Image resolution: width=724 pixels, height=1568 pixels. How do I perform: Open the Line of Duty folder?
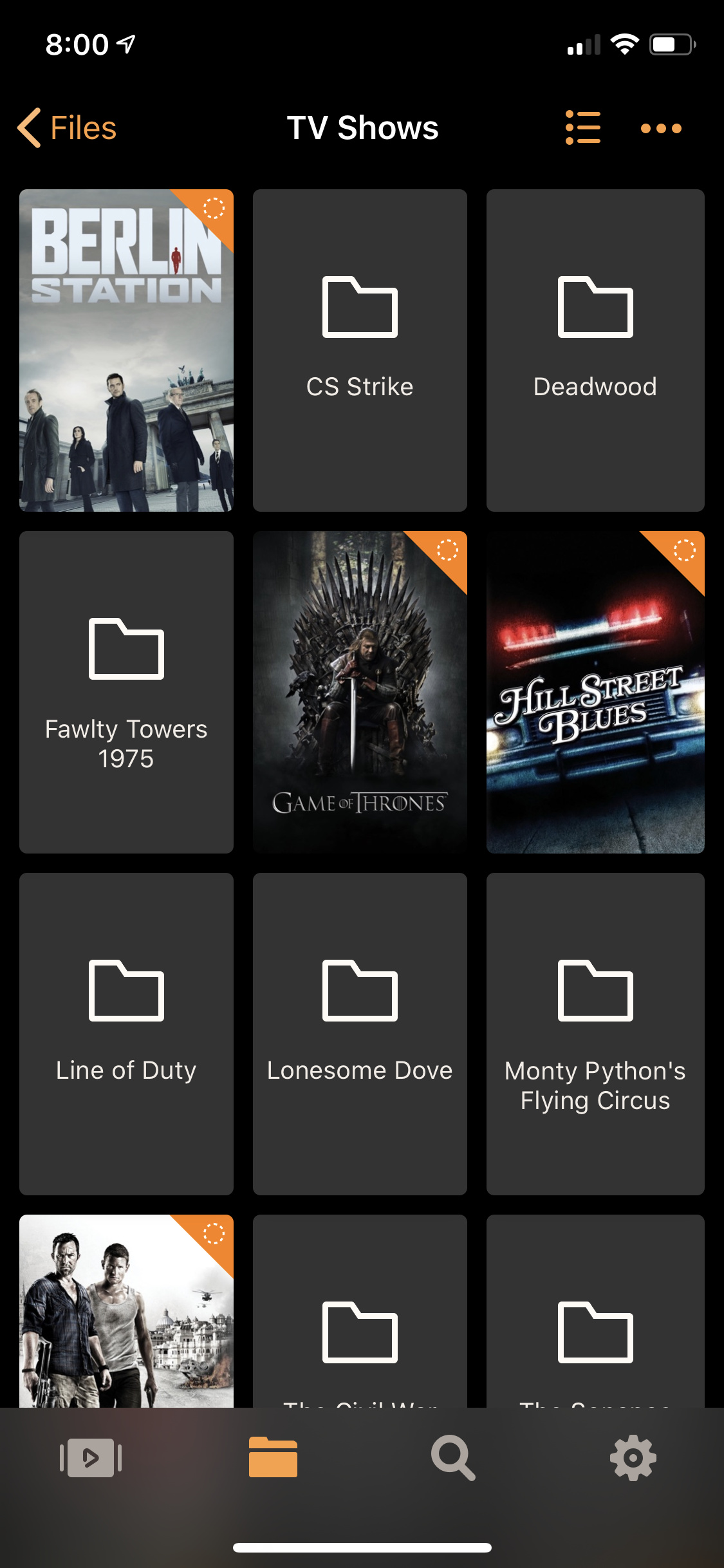(x=126, y=1034)
